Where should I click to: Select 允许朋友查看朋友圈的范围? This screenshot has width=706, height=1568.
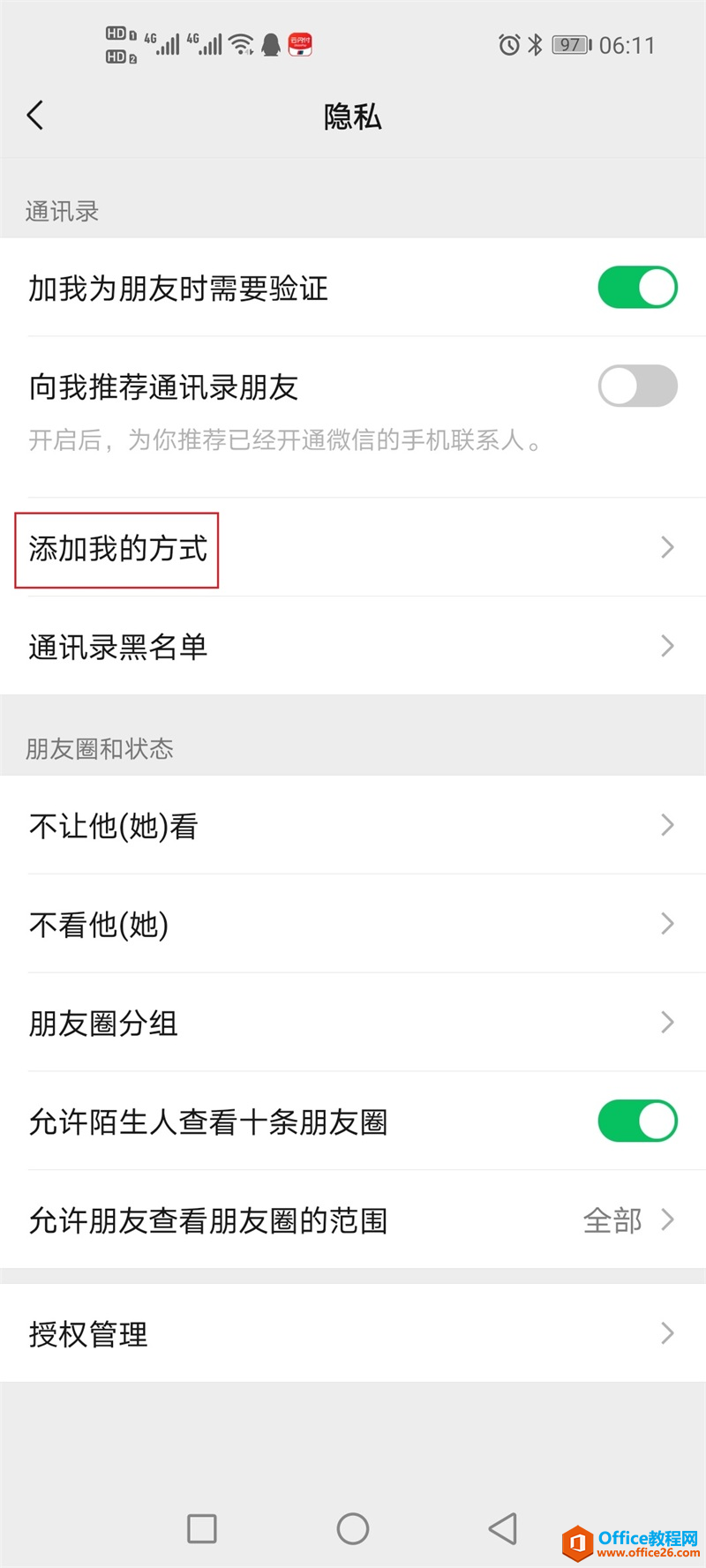tap(353, 1220)
